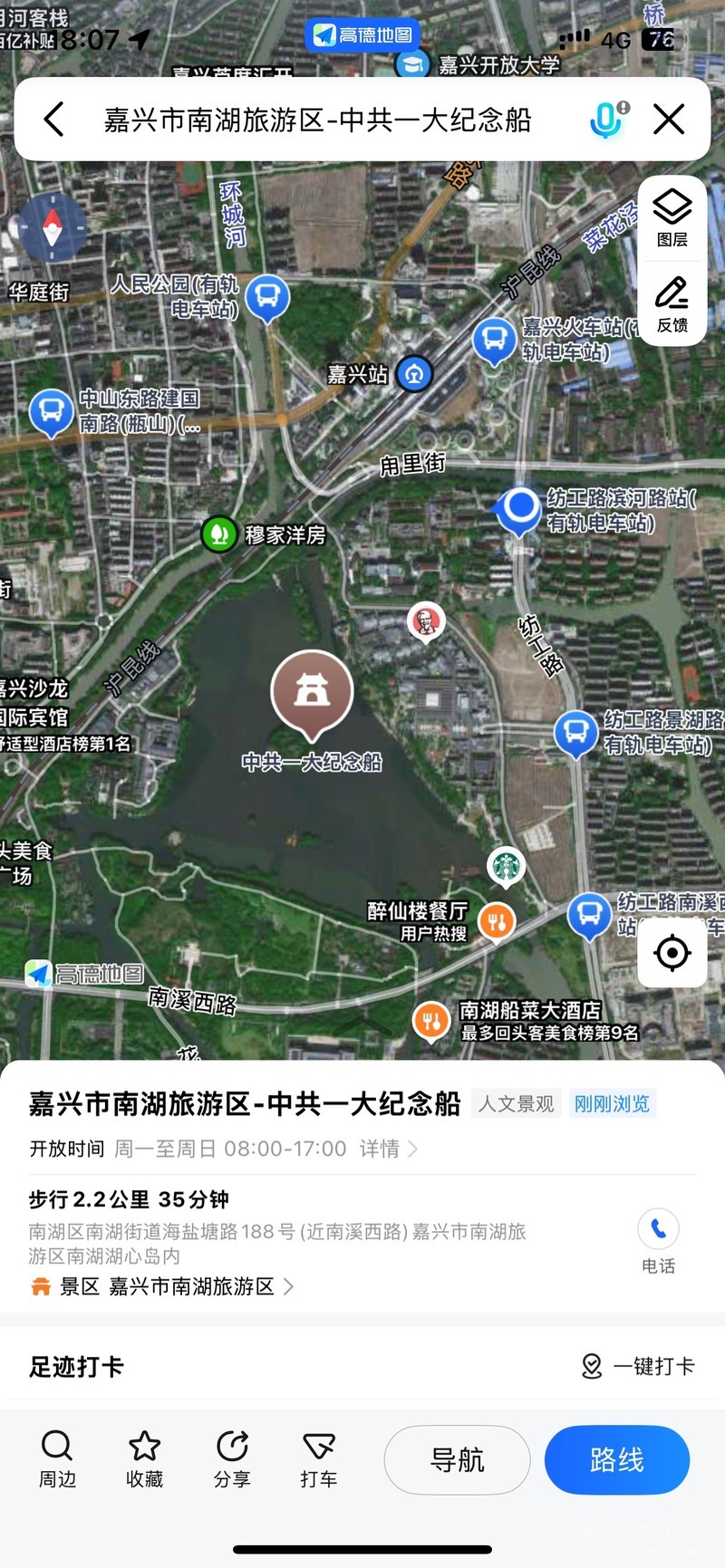Recenter map on my current location
This screenshot has width=725, height=1568.
coord(672,953)
